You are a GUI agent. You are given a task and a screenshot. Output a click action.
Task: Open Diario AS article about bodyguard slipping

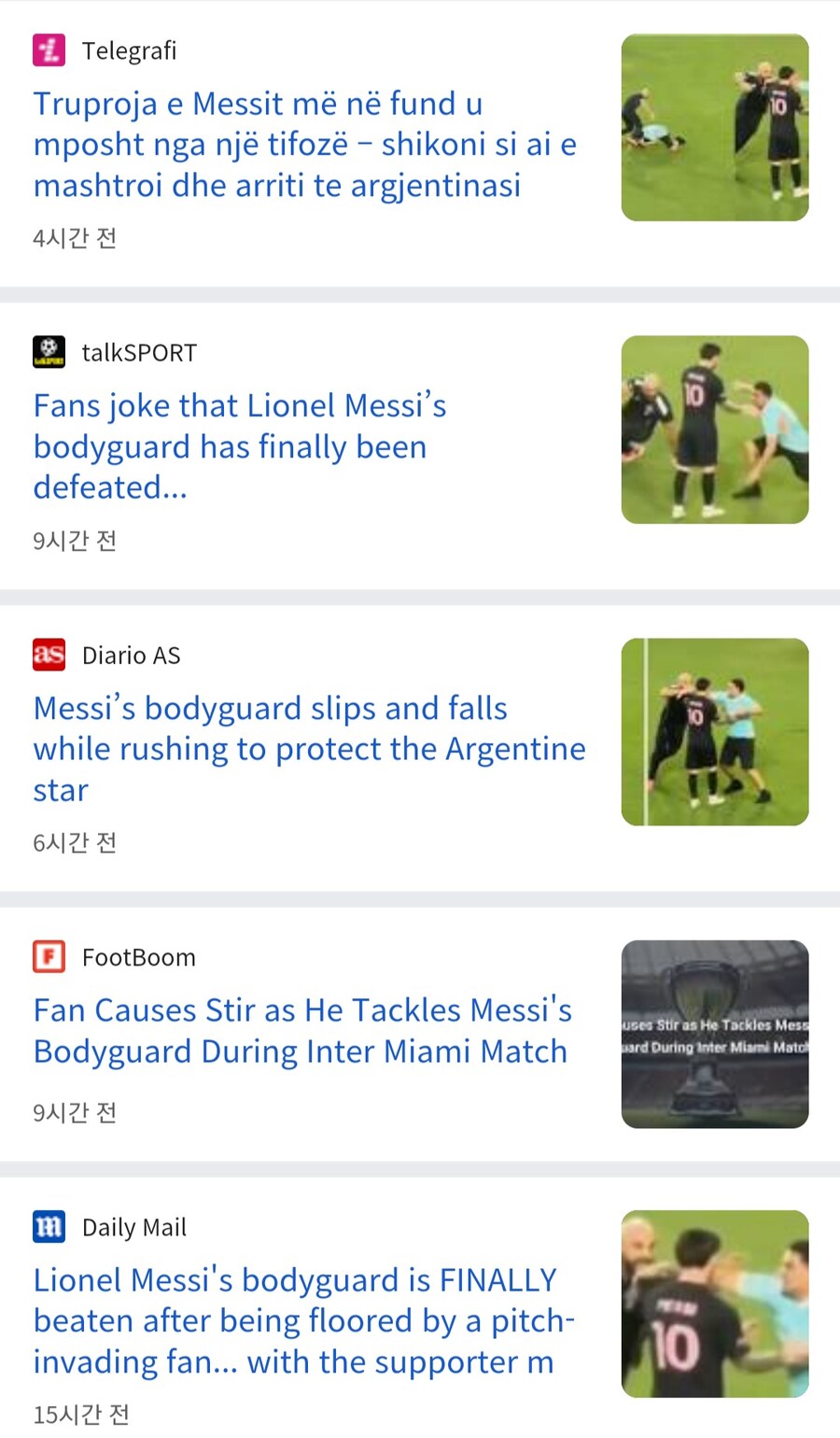click(x=309, y=748)
